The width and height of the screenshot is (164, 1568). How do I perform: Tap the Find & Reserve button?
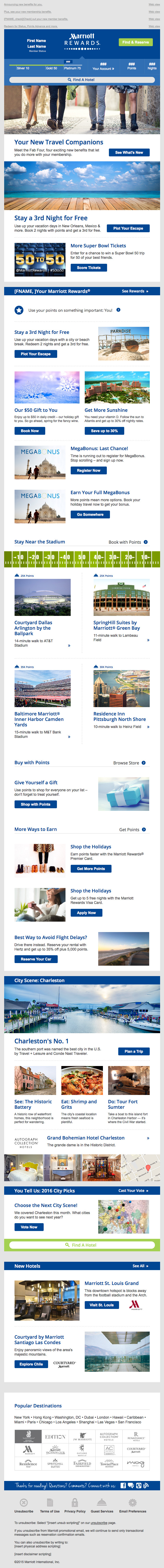point(135,42)
